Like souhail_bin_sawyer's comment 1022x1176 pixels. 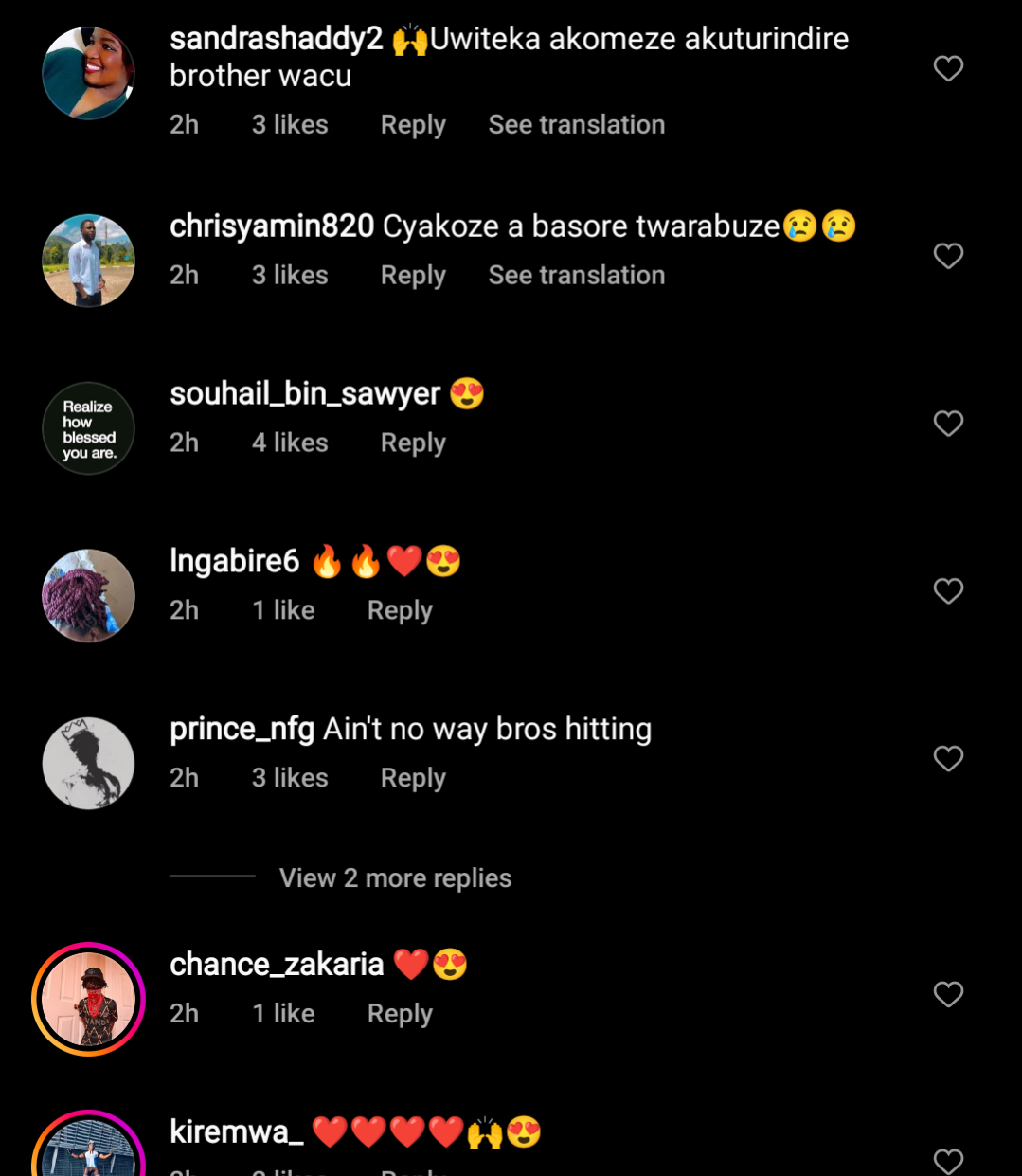[x=948, y=424]
